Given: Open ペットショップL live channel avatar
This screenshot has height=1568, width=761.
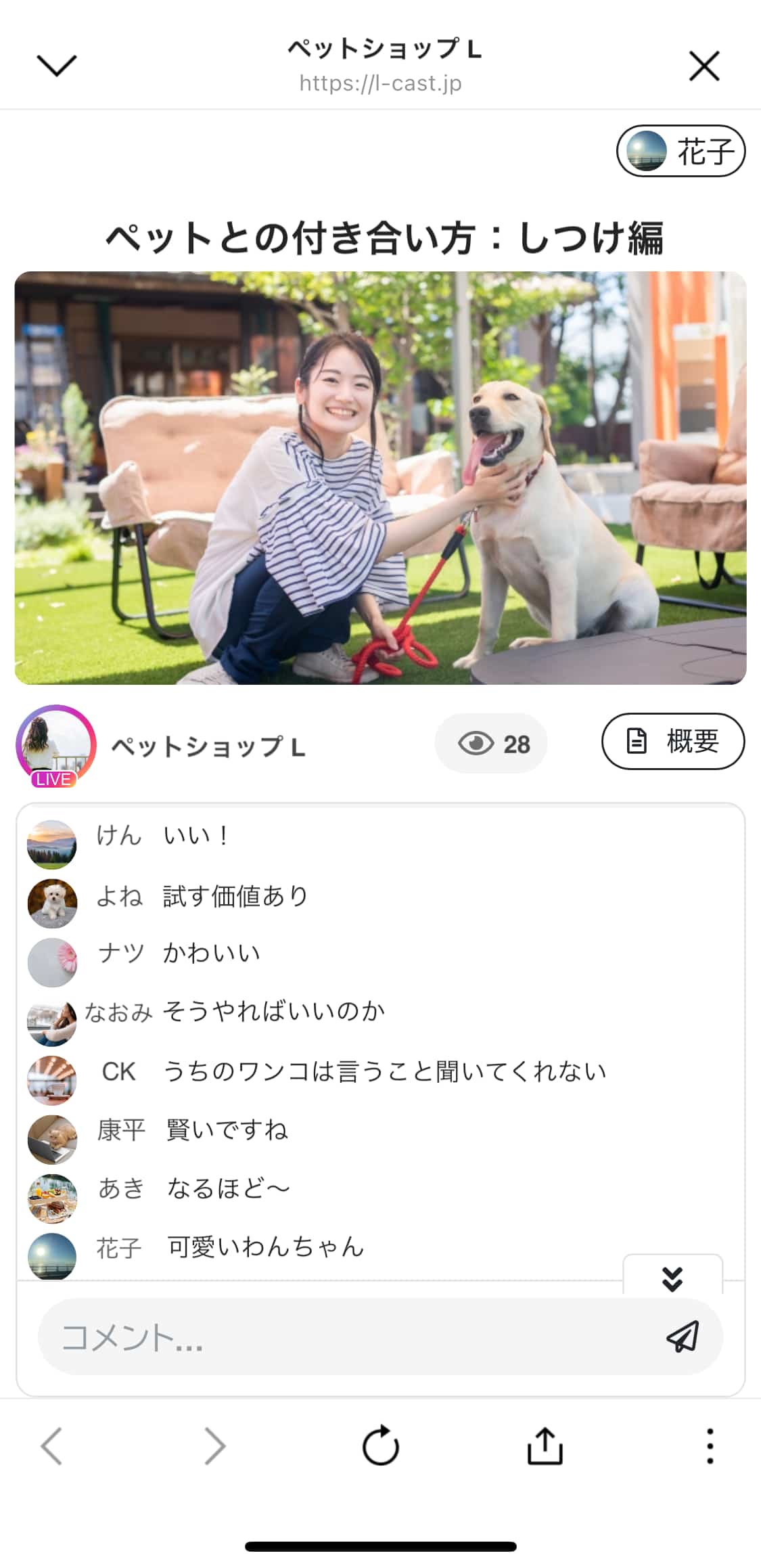Looking at the screenshot, I should click(55, 745).
